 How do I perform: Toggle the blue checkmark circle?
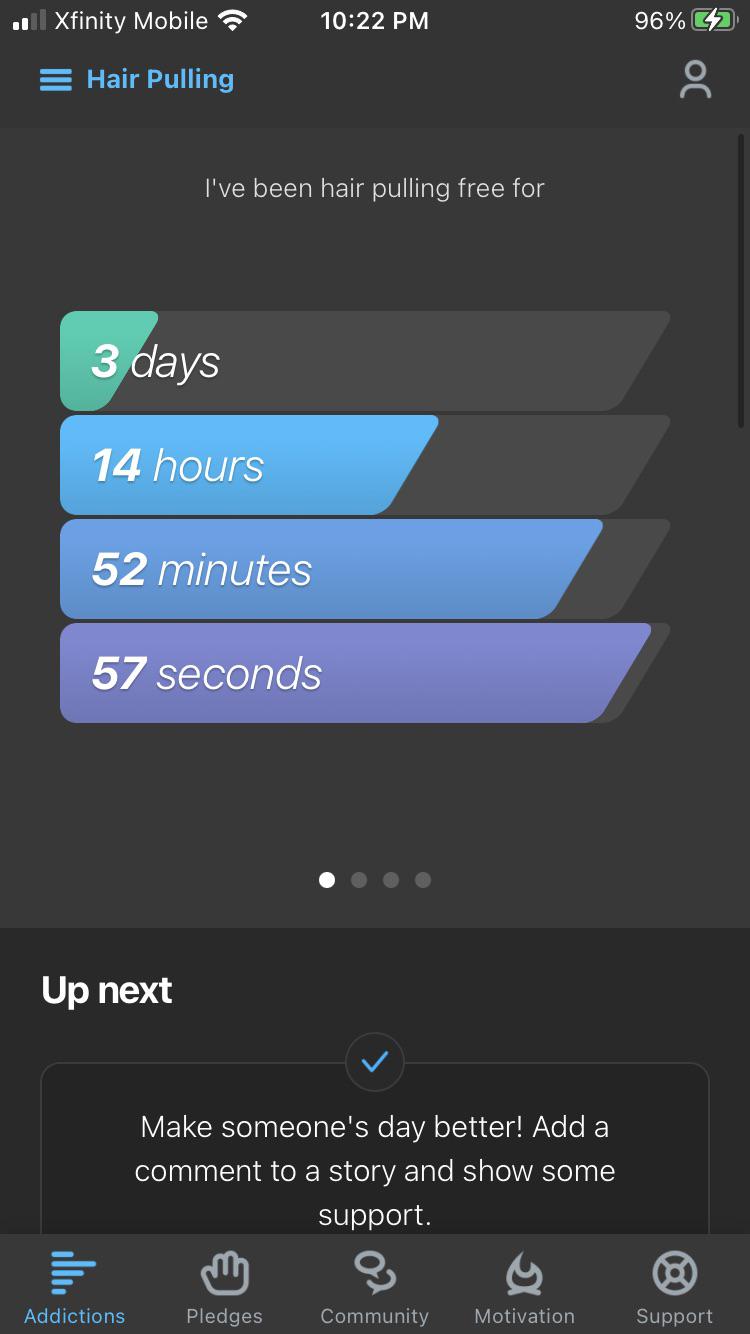(374, 1062)
